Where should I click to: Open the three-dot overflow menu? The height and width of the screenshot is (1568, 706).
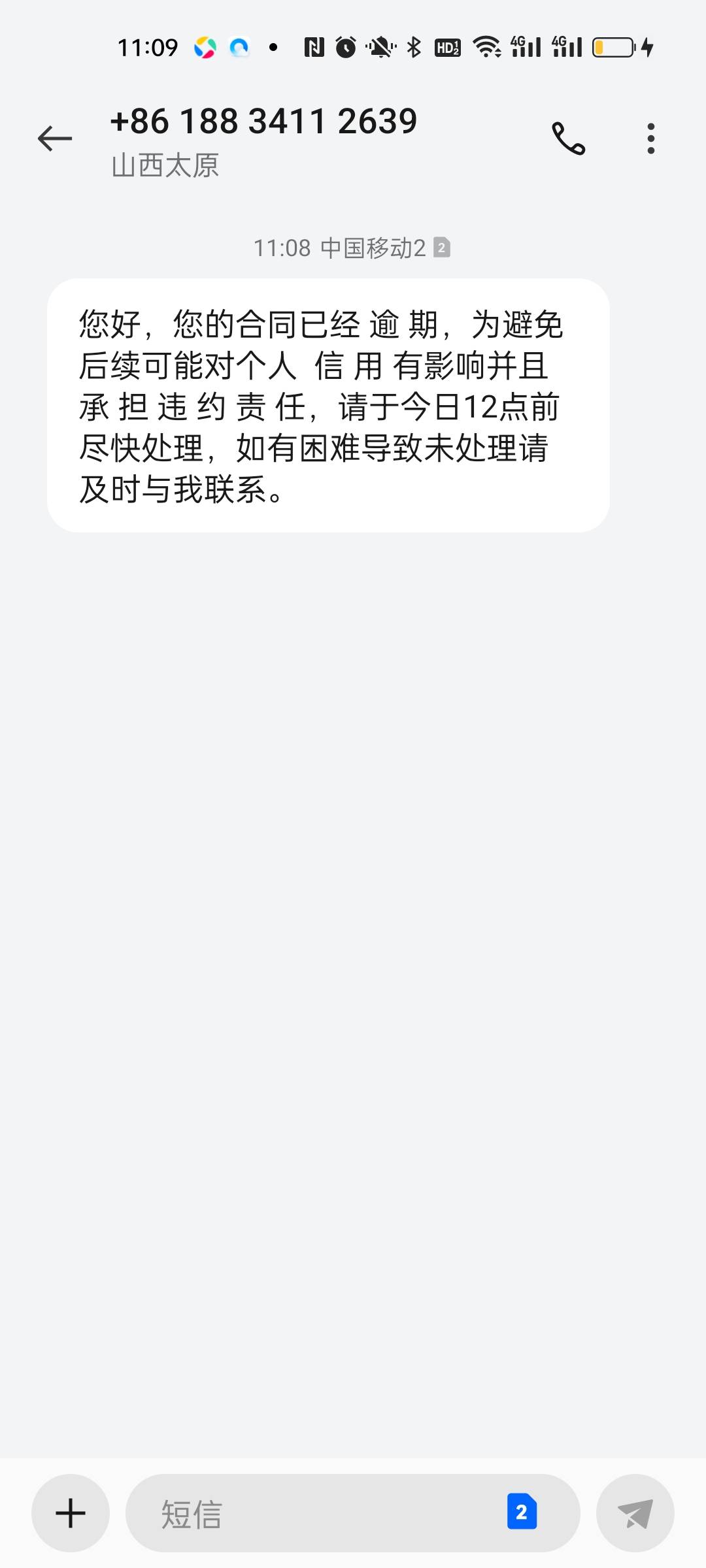coord(650,139)
